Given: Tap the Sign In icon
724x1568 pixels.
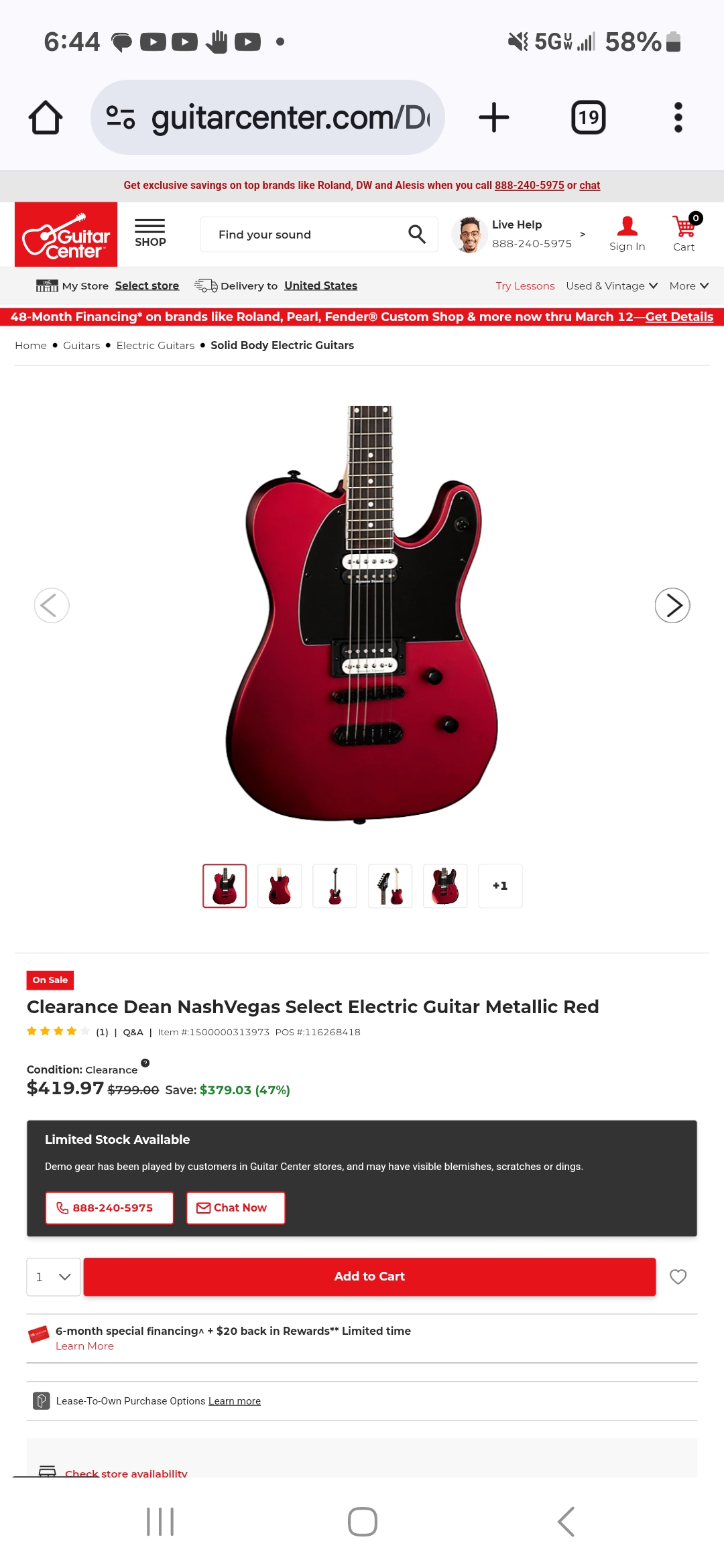Looking at the screenshot, I should click(x=627, y=233).
